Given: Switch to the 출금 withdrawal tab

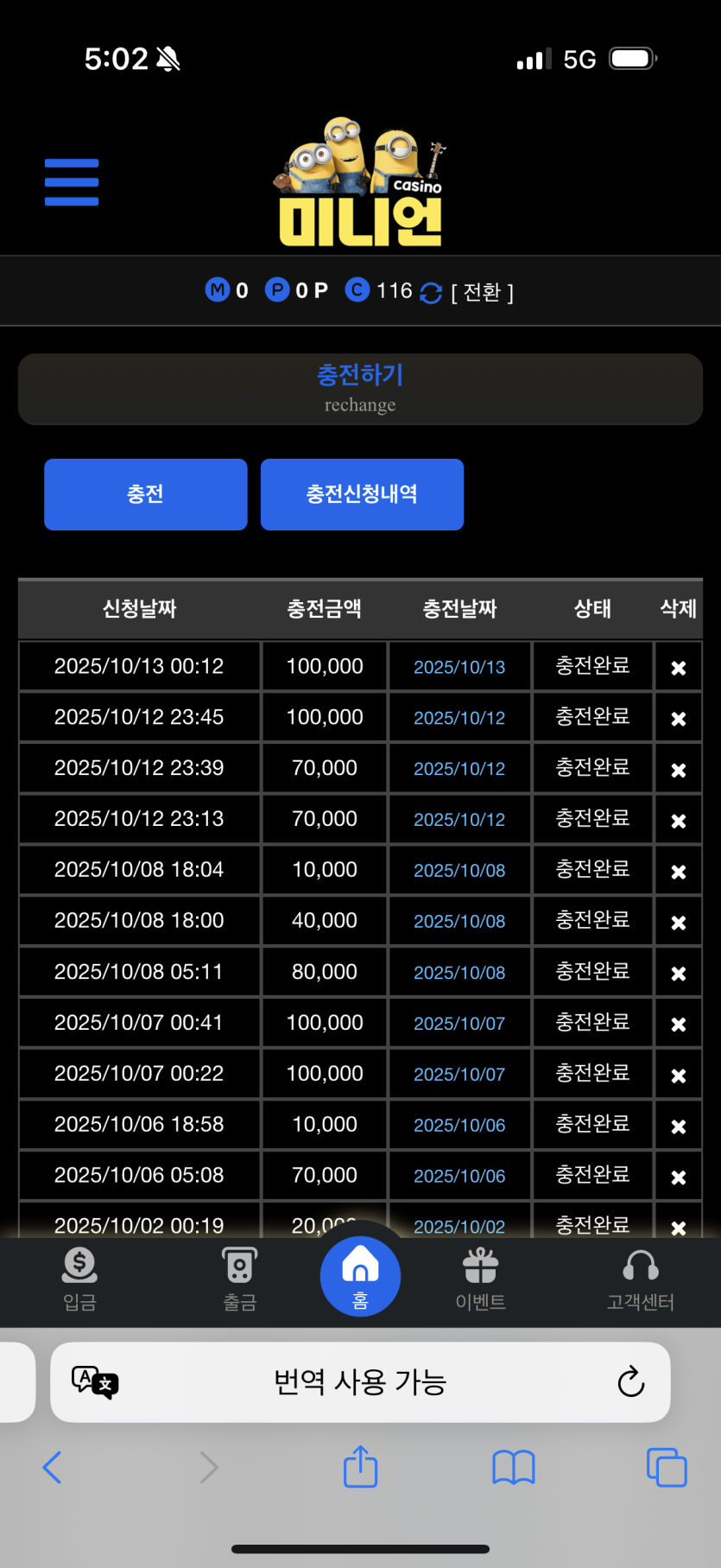Looking at the screenshot, I should tap(239, 1279).
